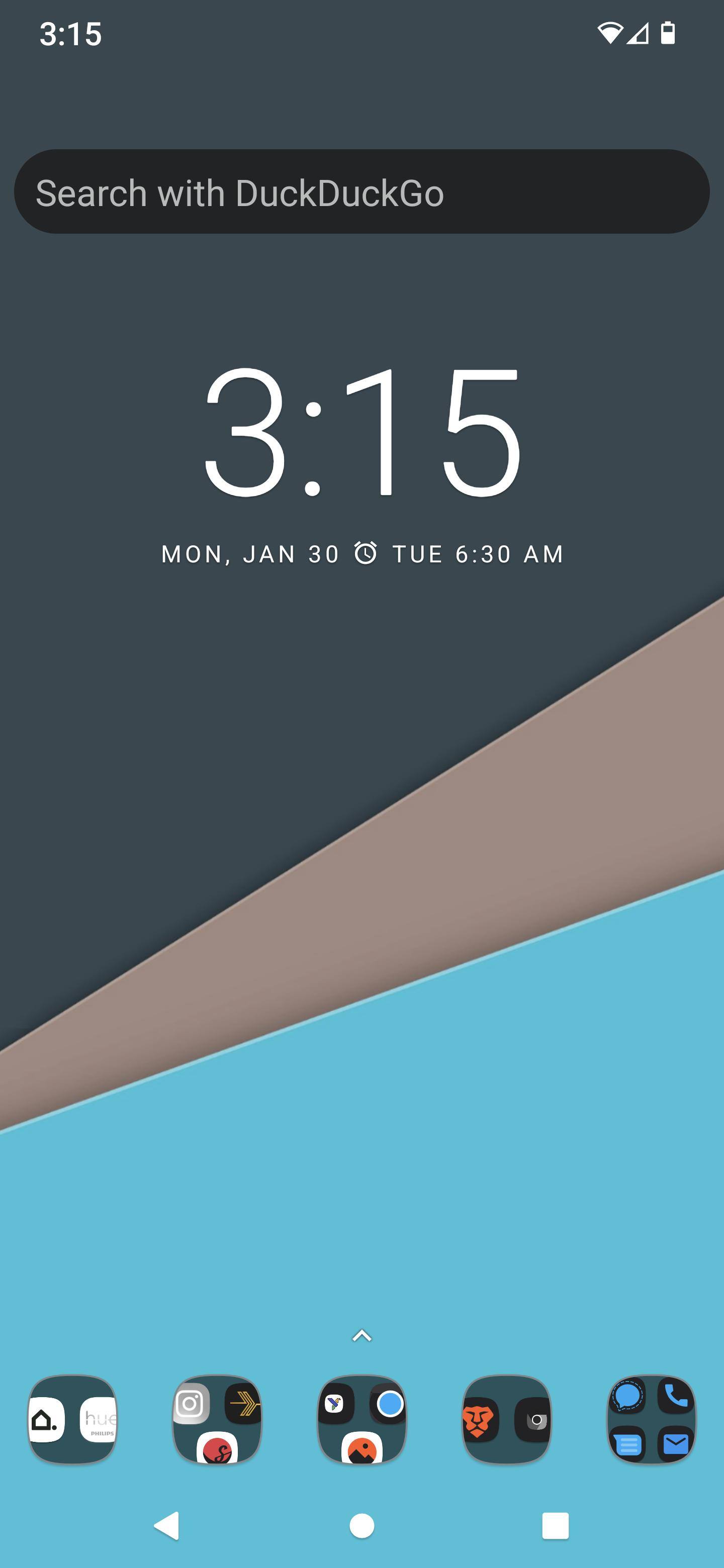Viewport: 724px width, 1568px height.
Task: Open recent apps with the square button
Action: coord(556,1525)
